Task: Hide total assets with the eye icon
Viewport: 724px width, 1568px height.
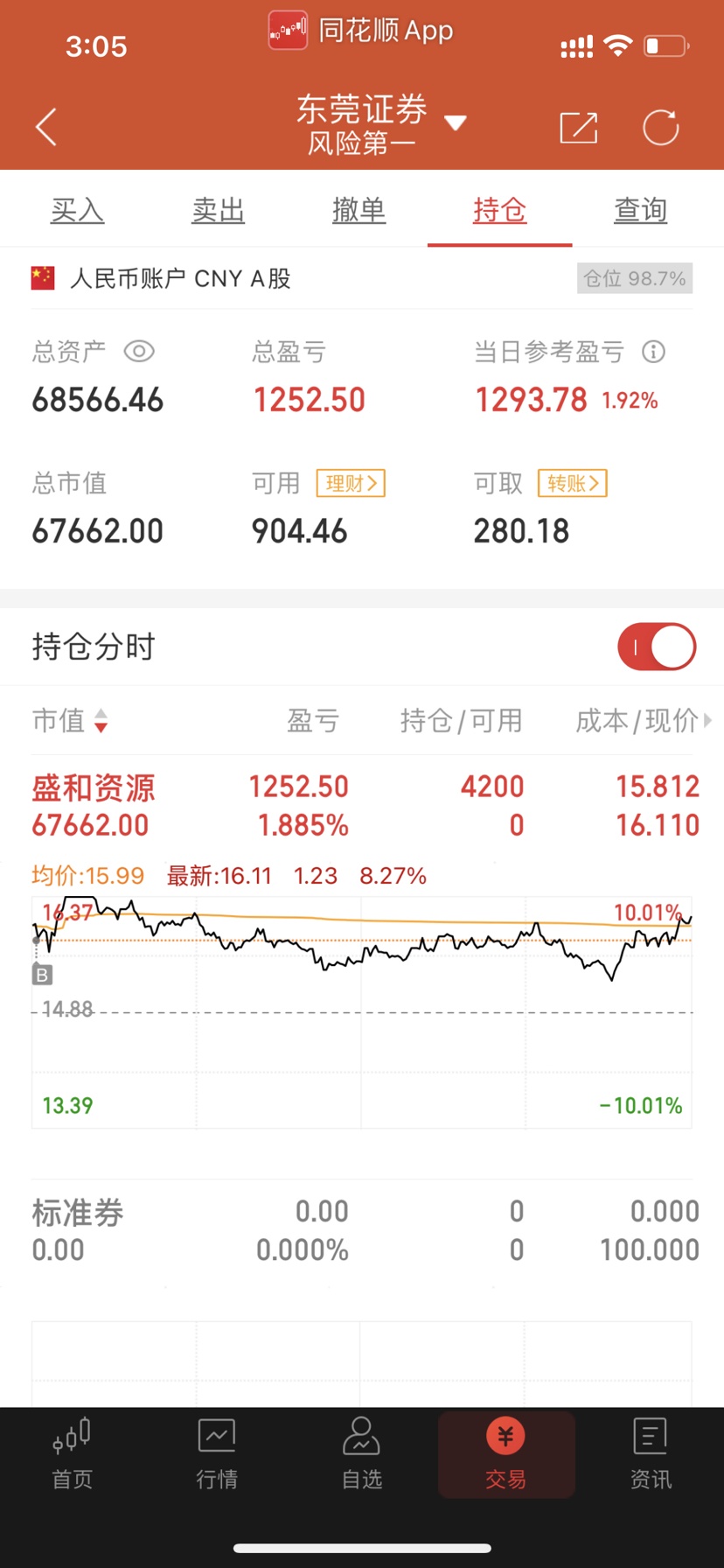Action: [139, 352]
